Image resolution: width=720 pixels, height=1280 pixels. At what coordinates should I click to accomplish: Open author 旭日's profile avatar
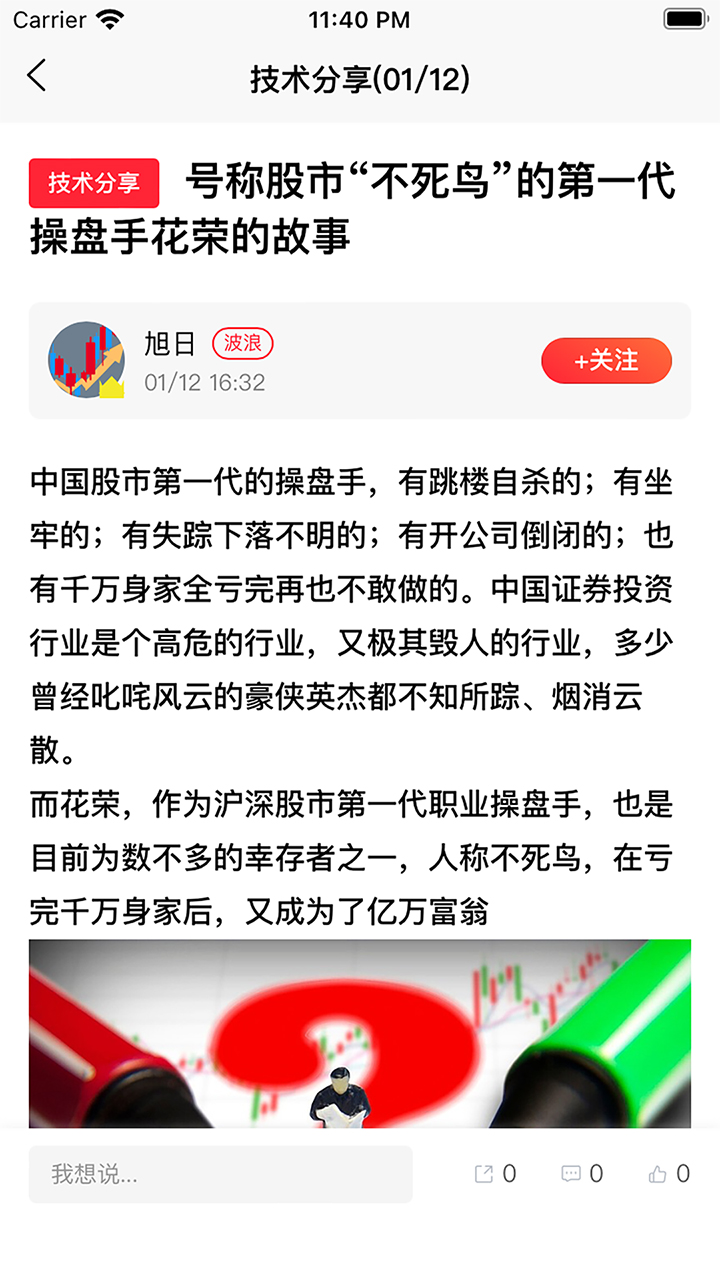tap(86, 360)
